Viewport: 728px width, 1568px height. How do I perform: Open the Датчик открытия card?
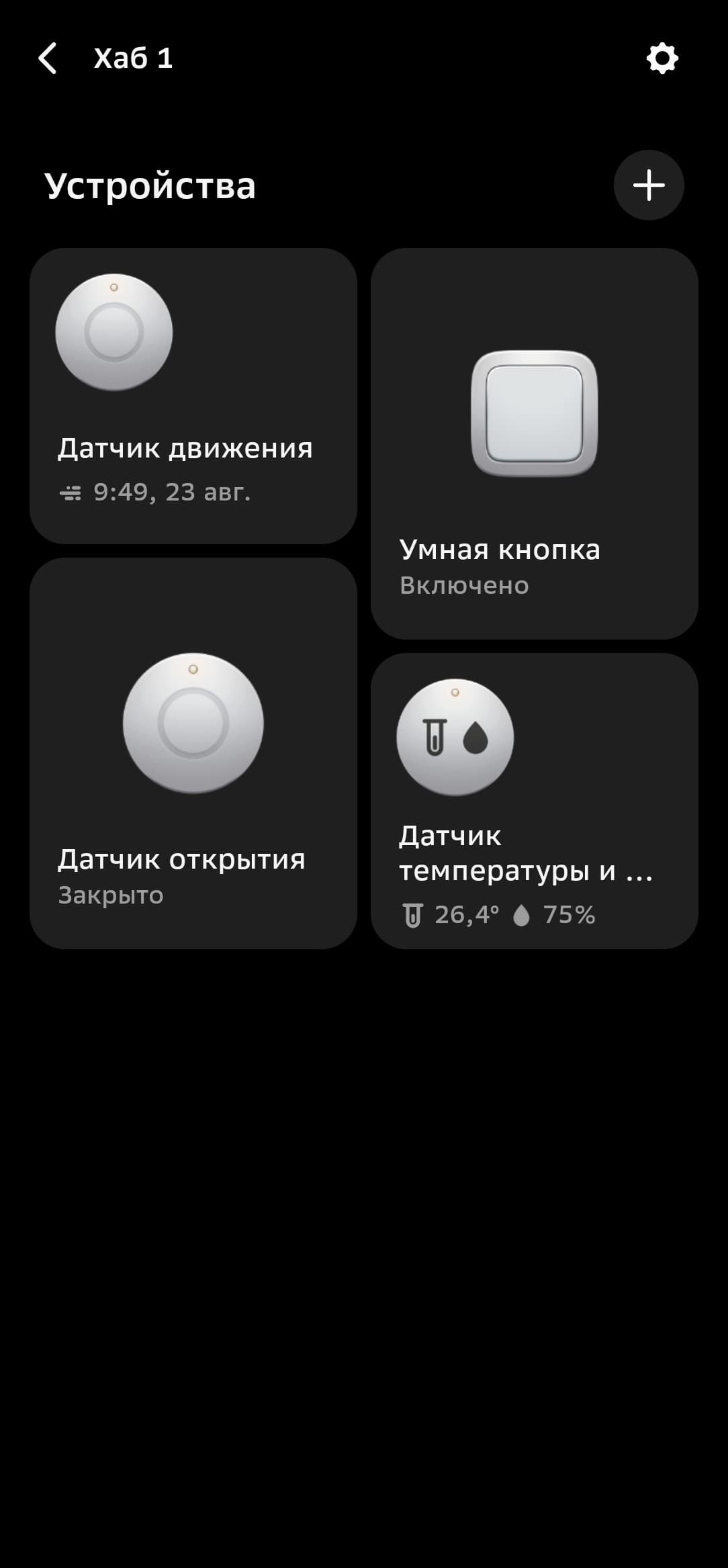coord(193,752)
